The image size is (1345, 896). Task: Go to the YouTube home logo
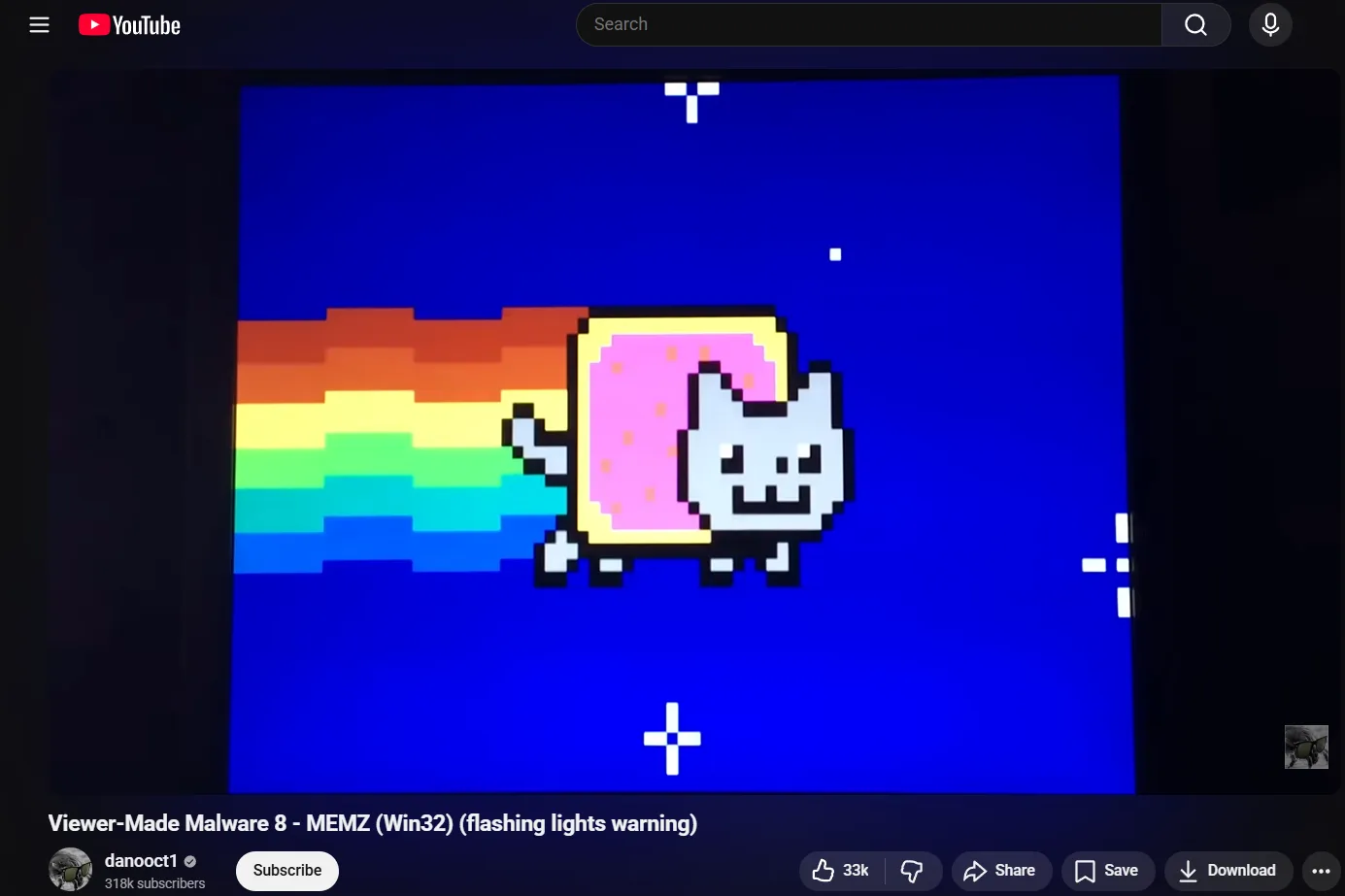pyautogui.click(x=130, y=25)
